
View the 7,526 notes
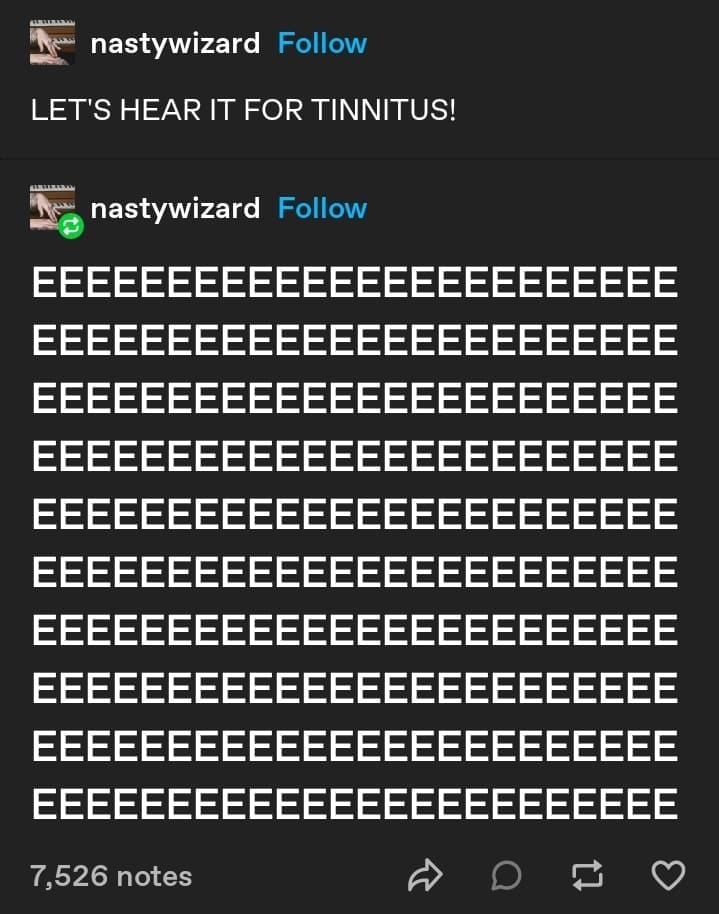tap(111, 876)
